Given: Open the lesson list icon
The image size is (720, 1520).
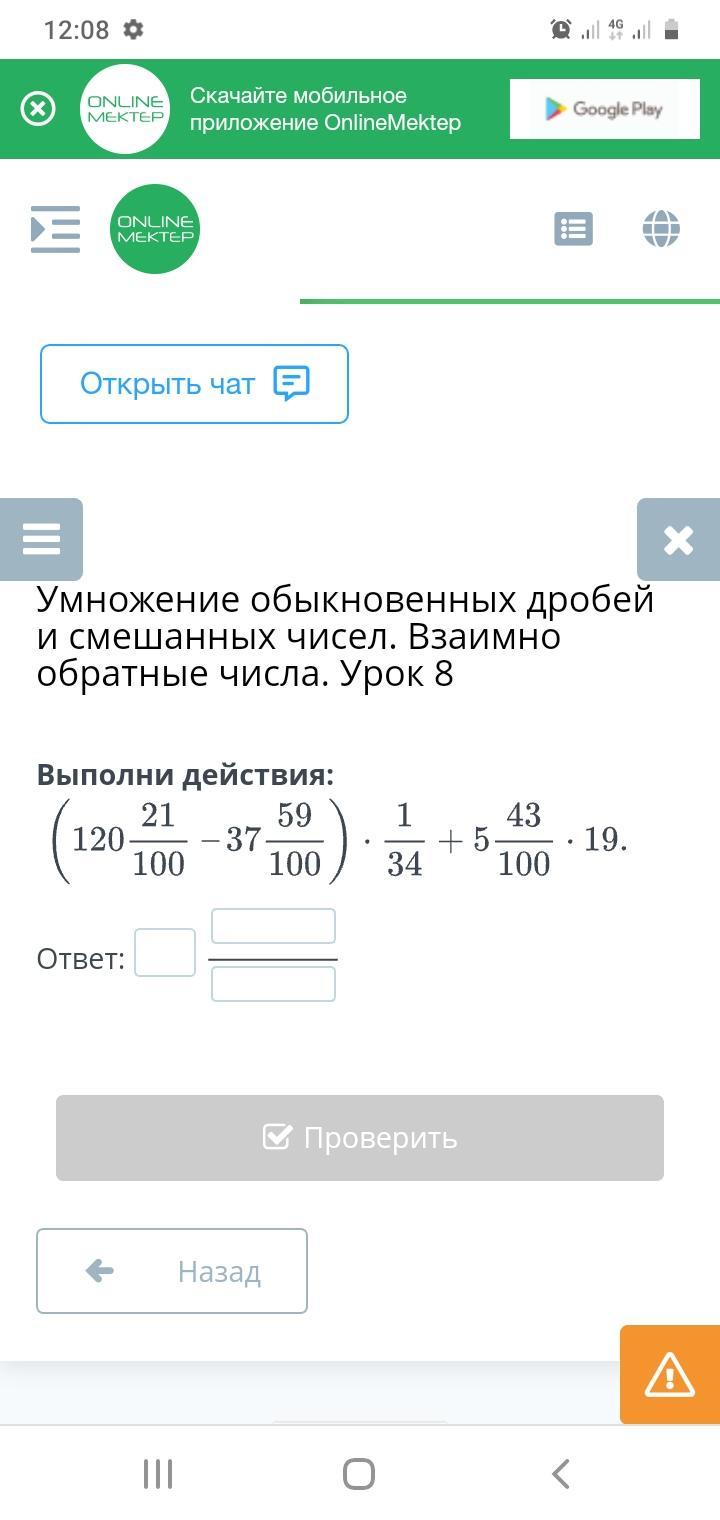Looking at the screenshot, I should pyautogui.click(x=573, y=229).
